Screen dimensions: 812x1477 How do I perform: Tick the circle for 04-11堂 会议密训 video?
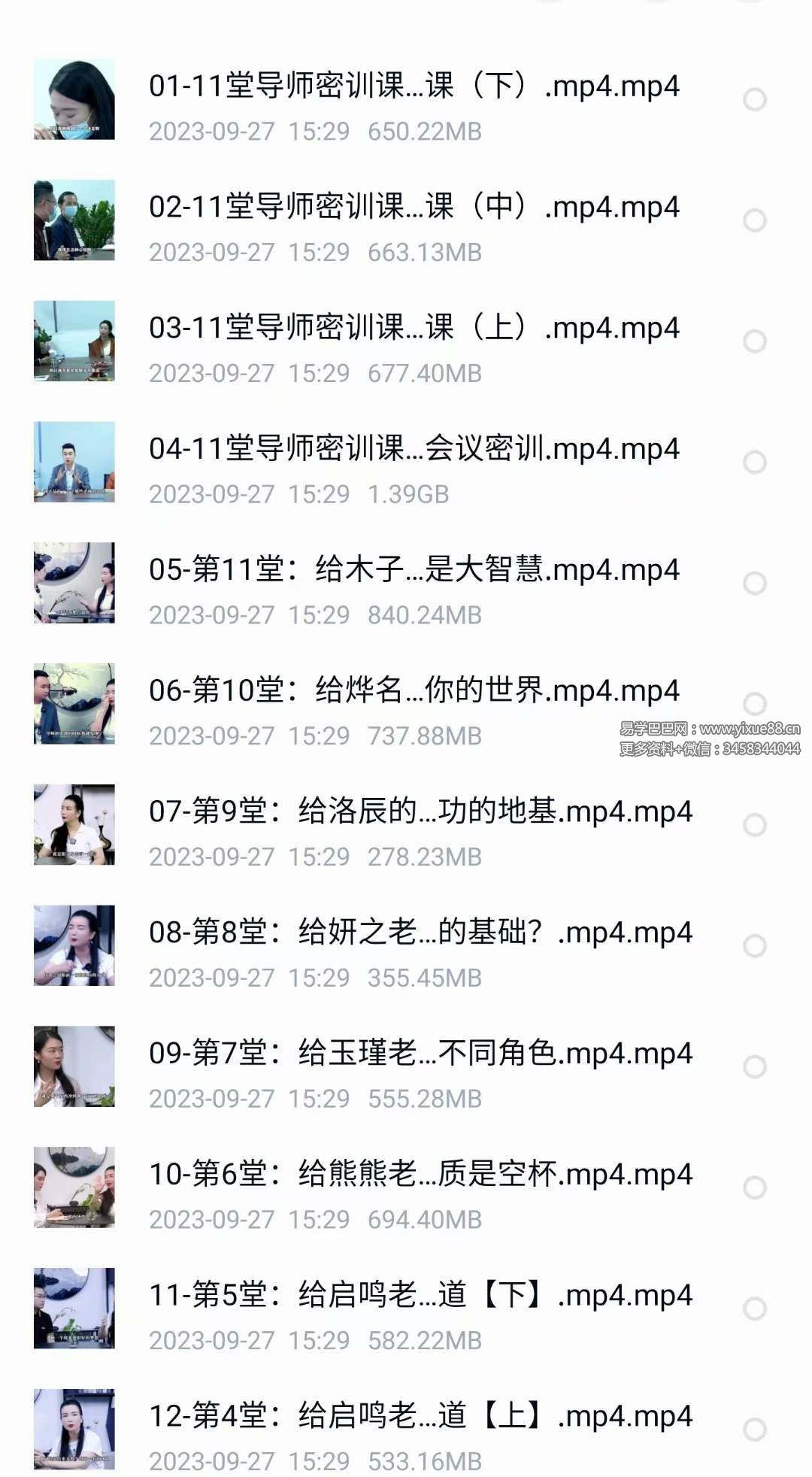tap(754, 463)
